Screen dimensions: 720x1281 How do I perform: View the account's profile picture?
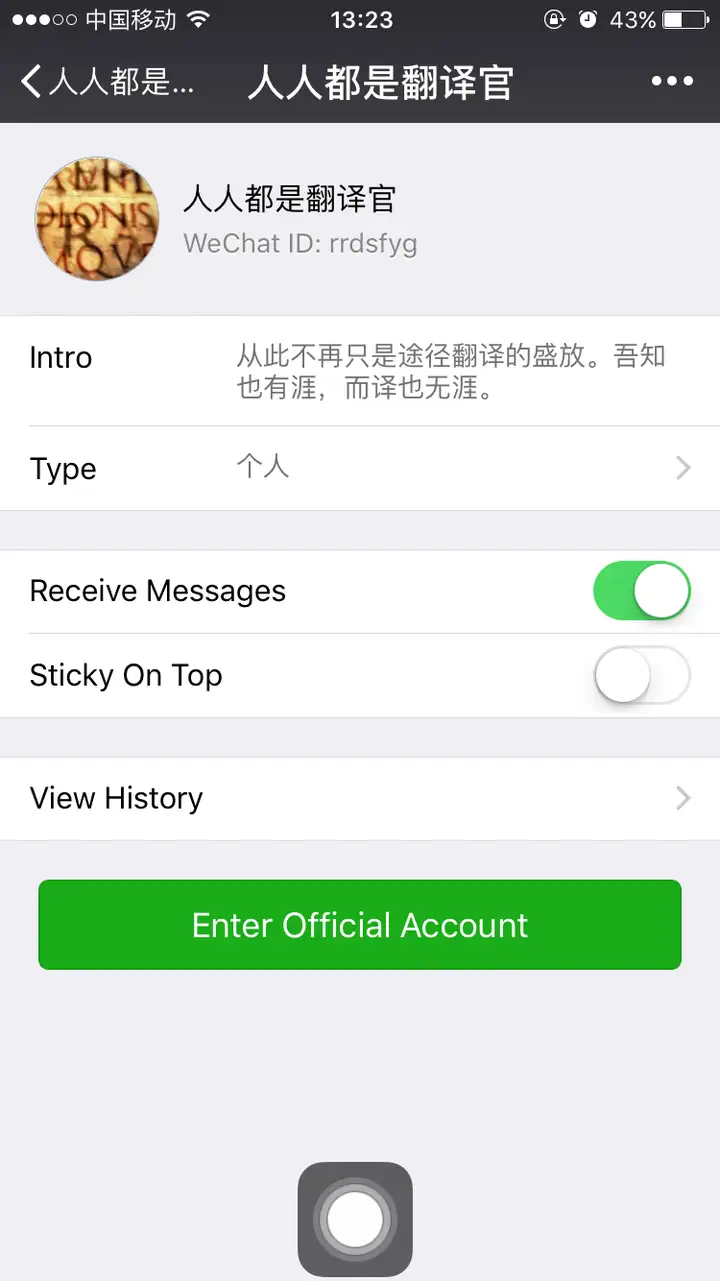[x=97, y=218]
